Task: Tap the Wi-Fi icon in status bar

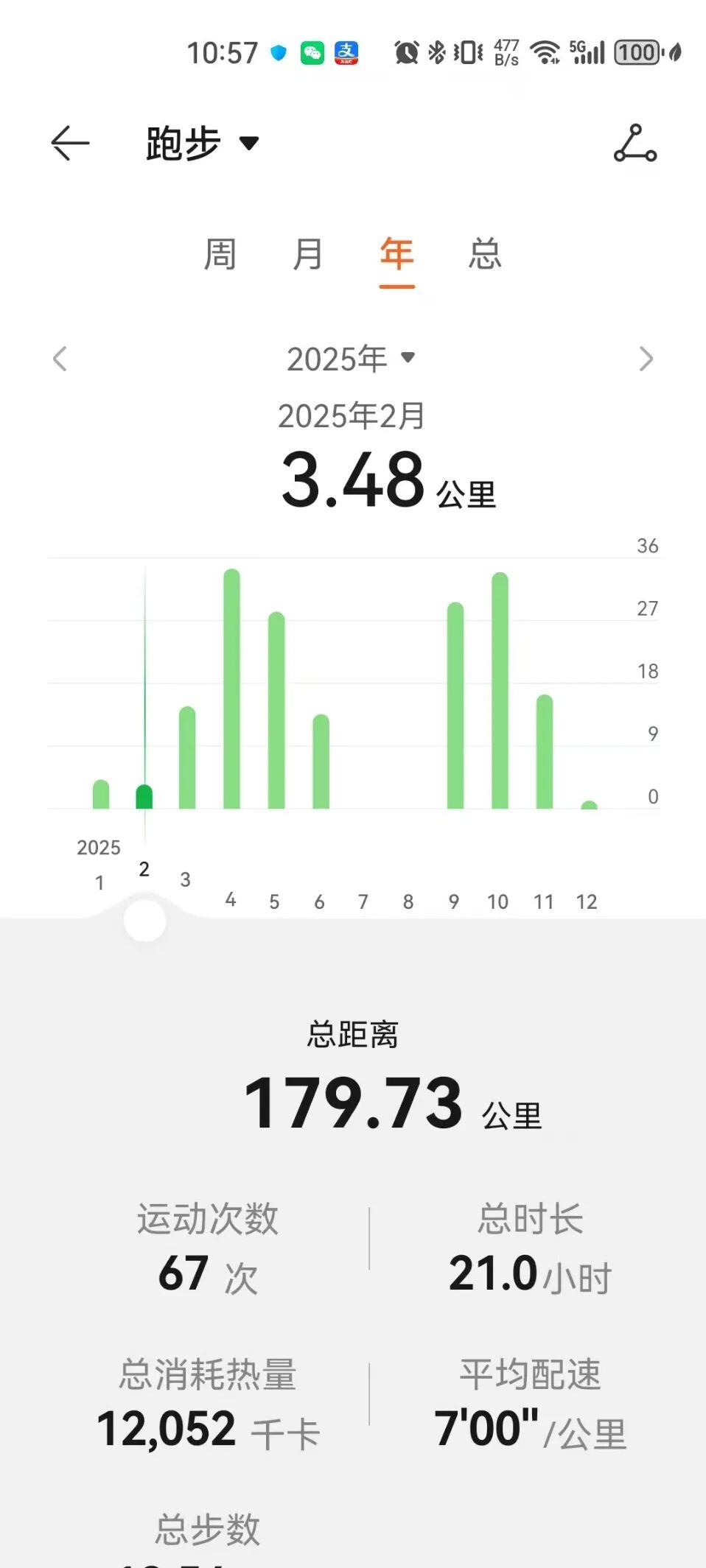Action: point(545,50)
